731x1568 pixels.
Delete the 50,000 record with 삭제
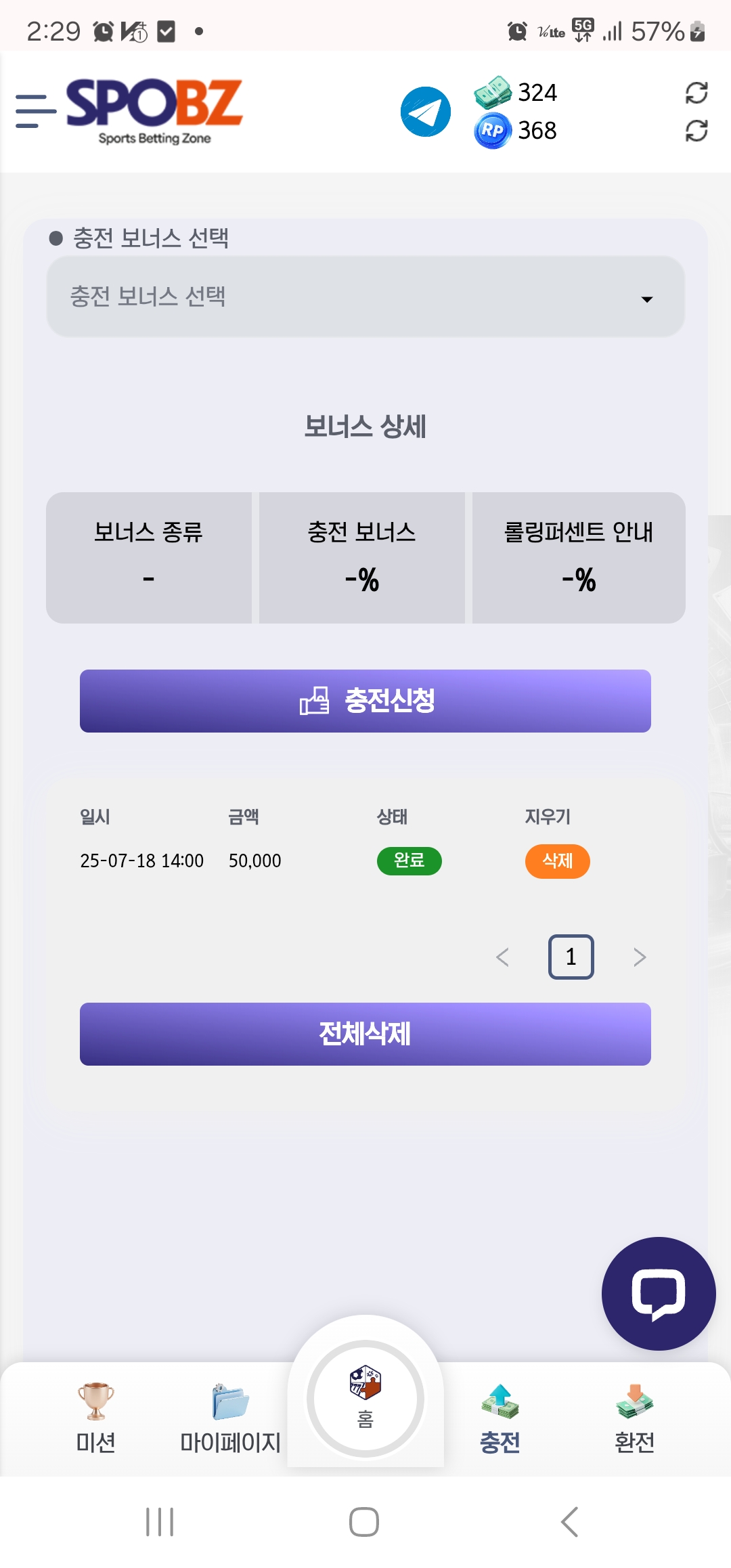(557, 861)
